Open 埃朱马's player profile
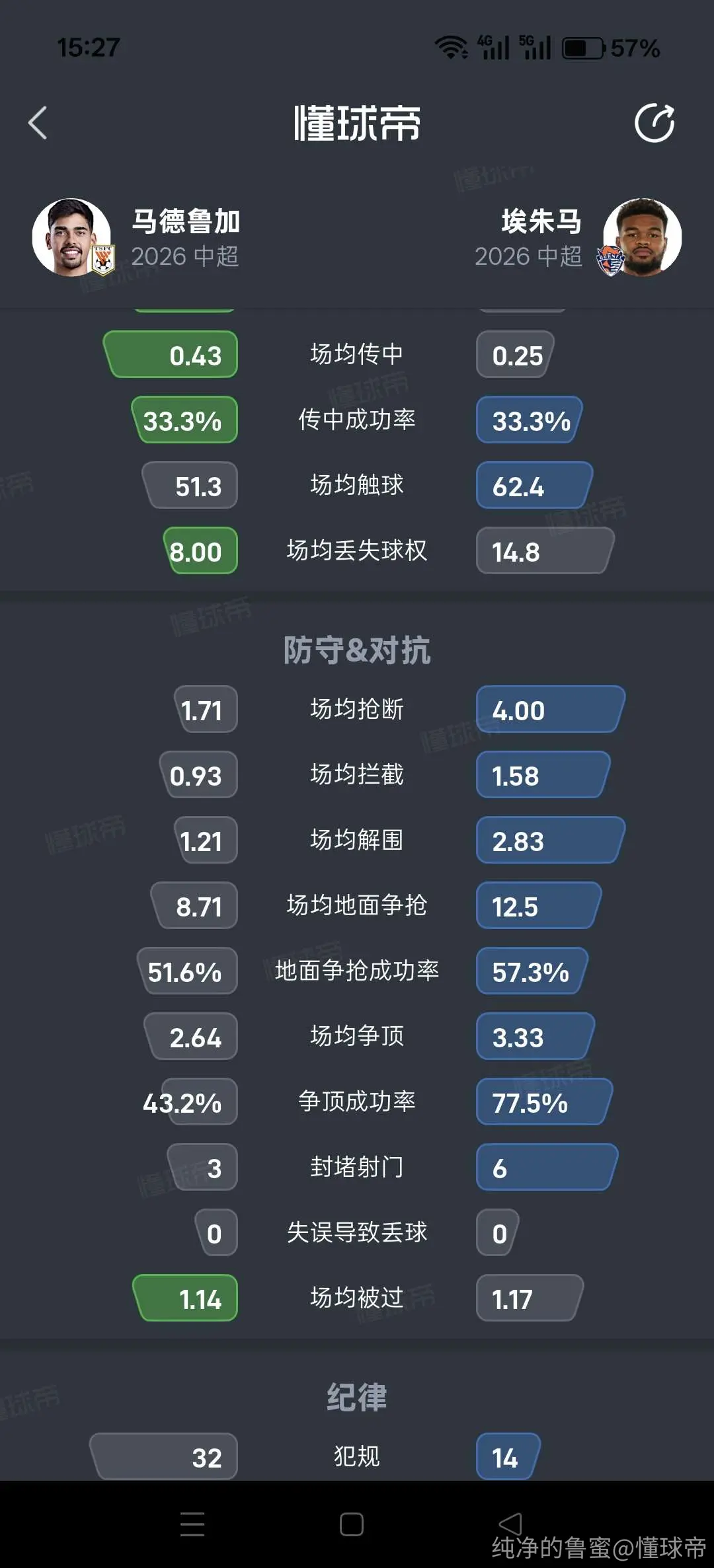 pos(642,237)
